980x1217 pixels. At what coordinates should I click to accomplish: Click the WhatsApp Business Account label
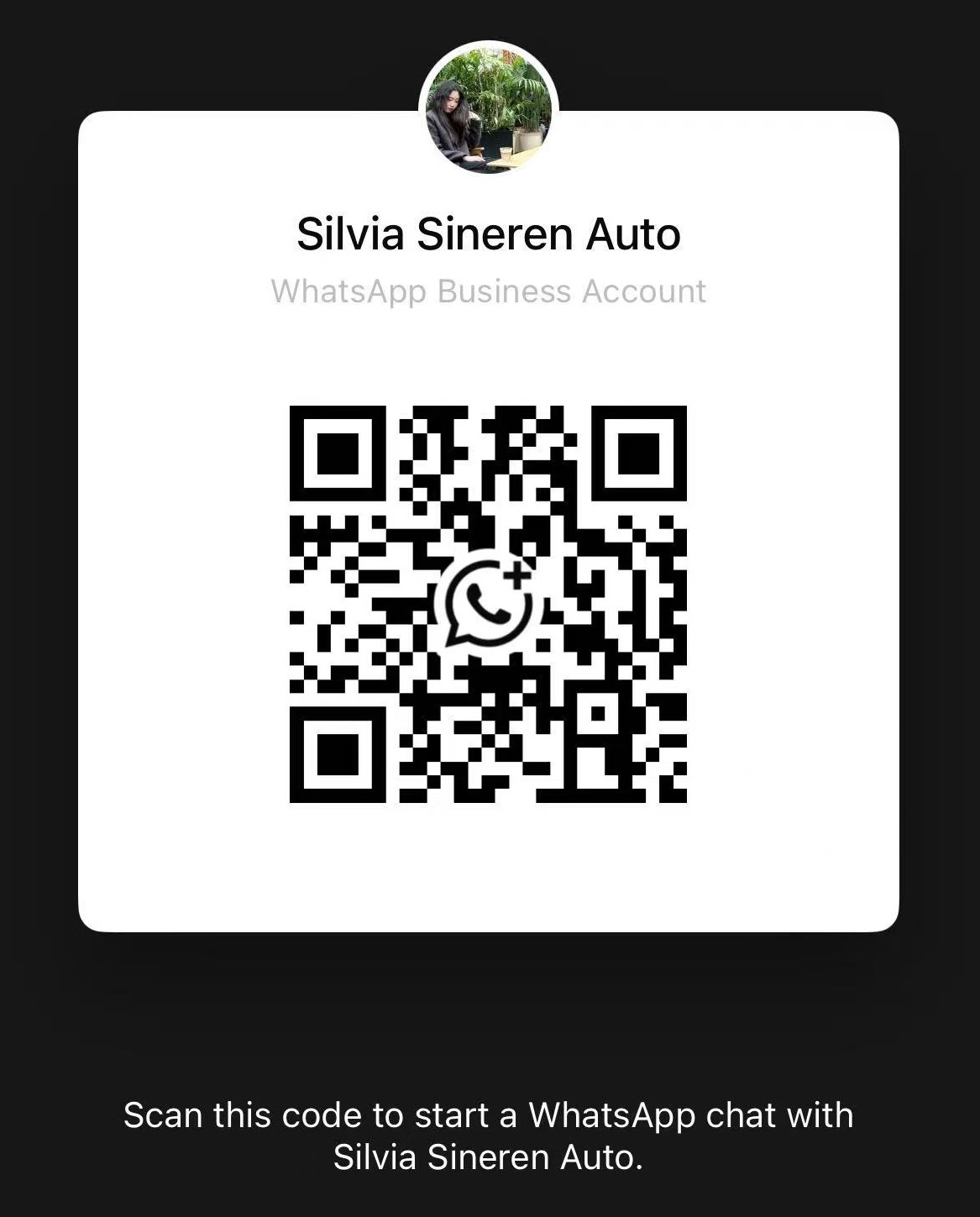coord(490,291)
